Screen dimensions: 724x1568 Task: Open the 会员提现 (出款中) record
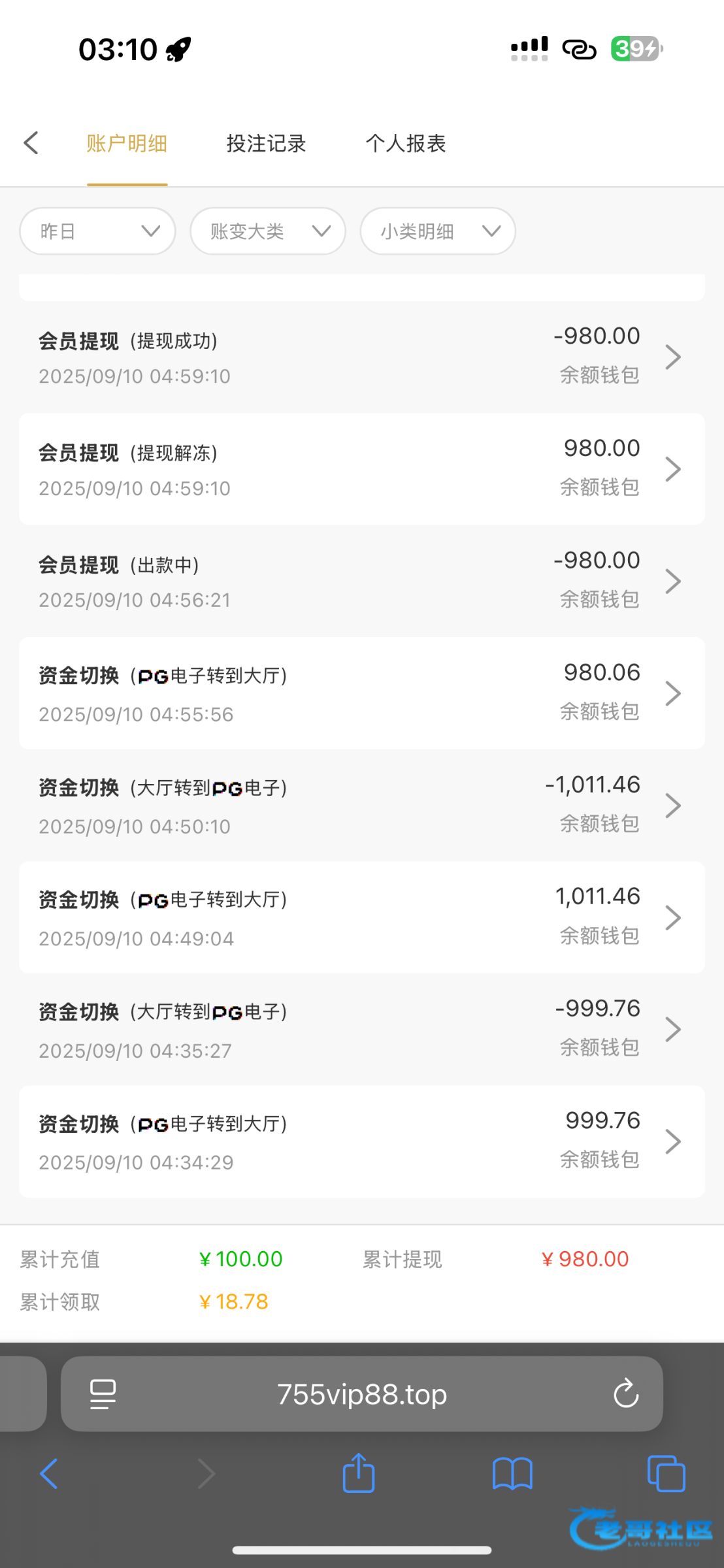(x=361, y=581)
